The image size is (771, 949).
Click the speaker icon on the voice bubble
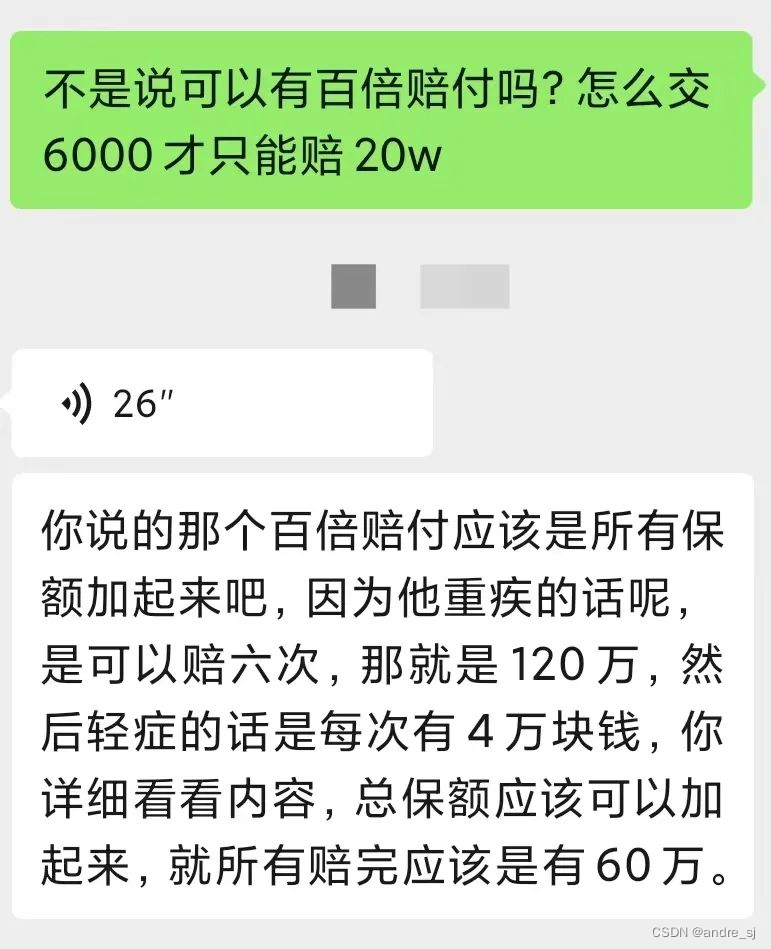pos(75,400)
